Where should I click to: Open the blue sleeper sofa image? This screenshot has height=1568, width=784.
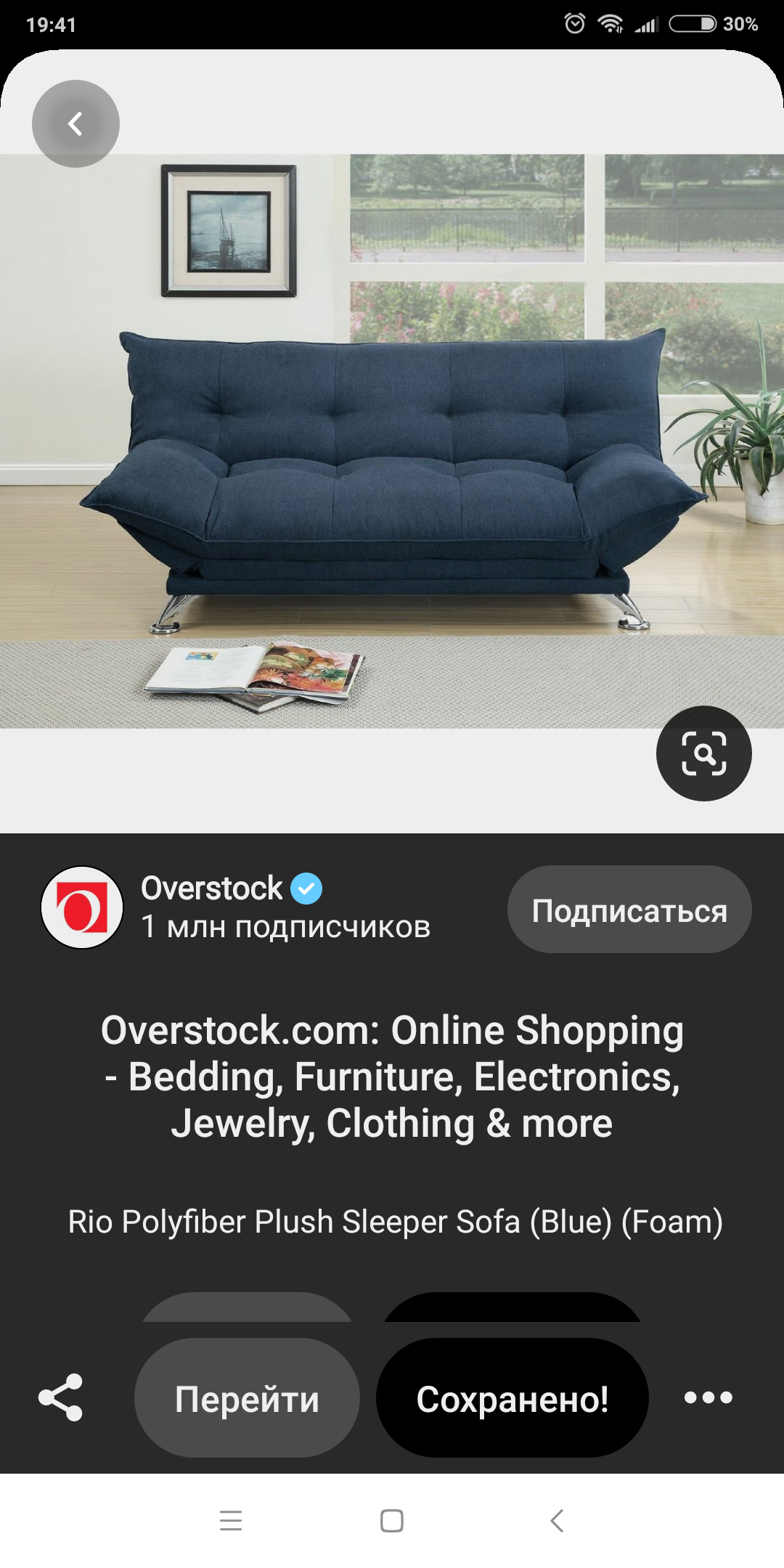click(x=392, y=441)
